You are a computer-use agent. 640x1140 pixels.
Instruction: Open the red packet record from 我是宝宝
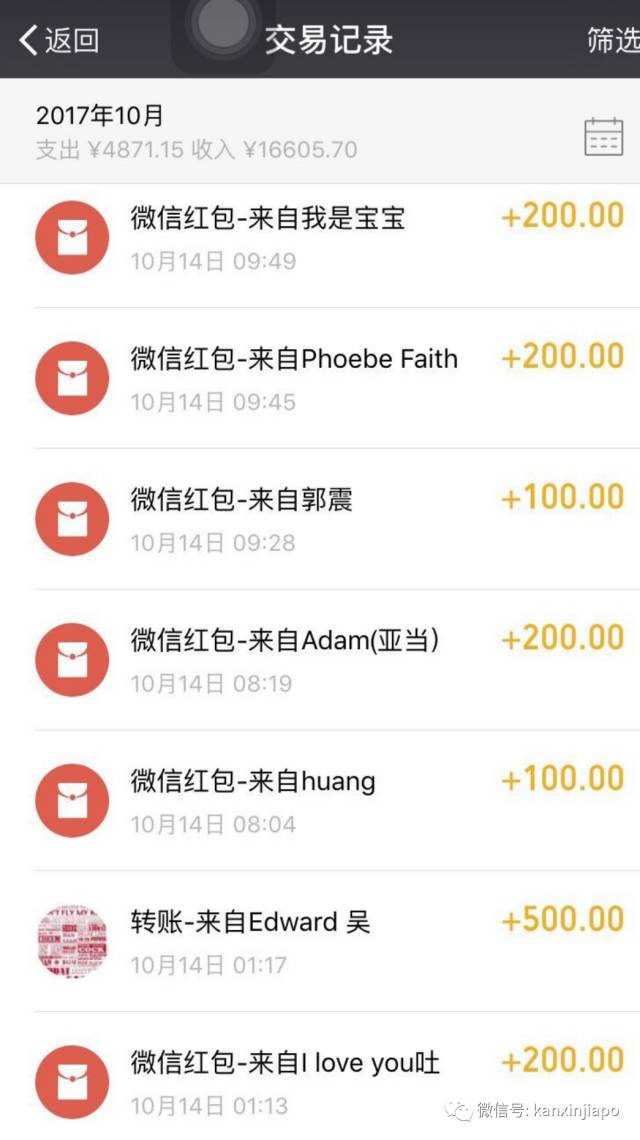click(x=330, y=238)
